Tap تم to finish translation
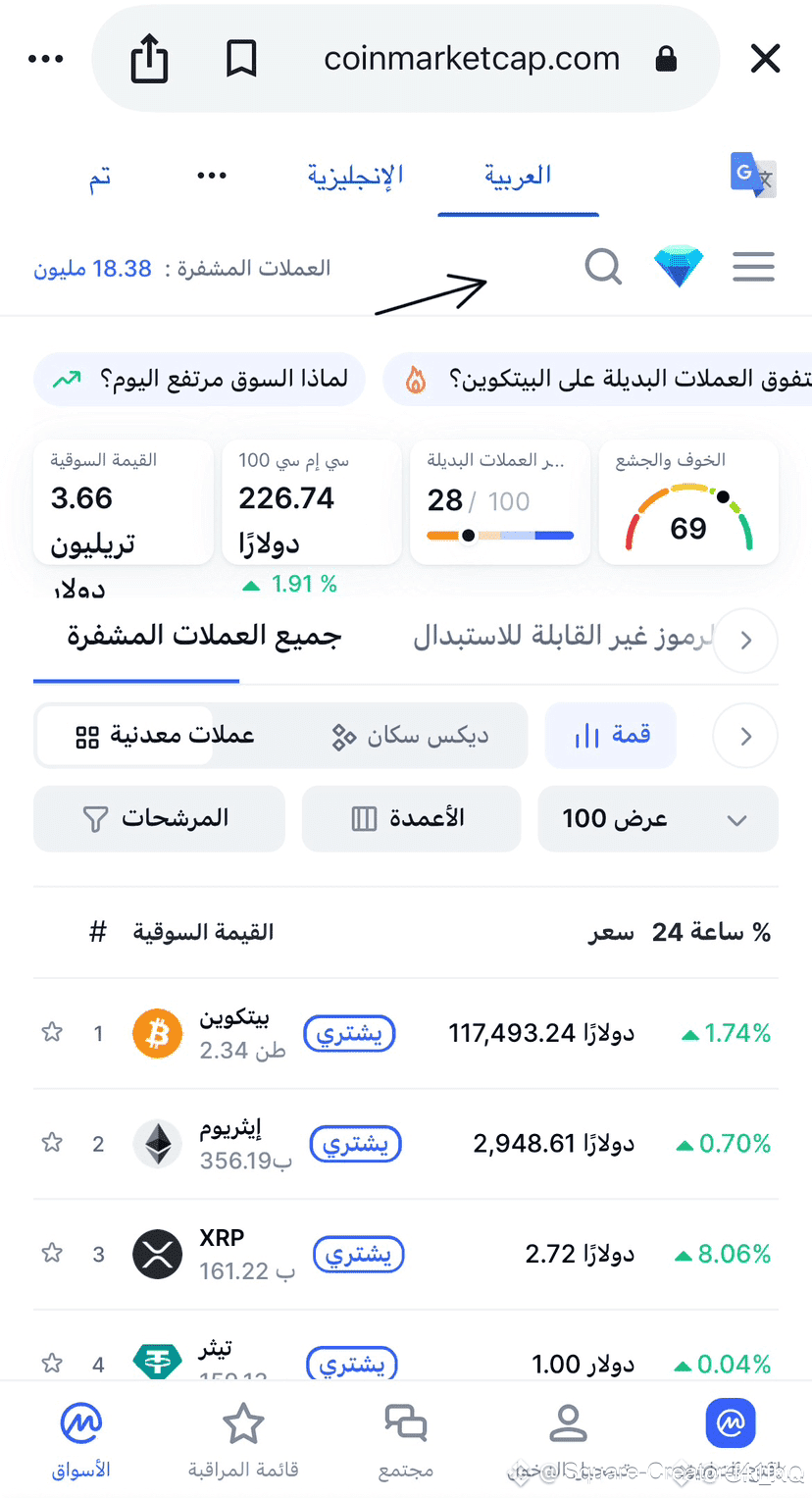The width and height of the screenshot is (812, 1498). click(100, 177)
